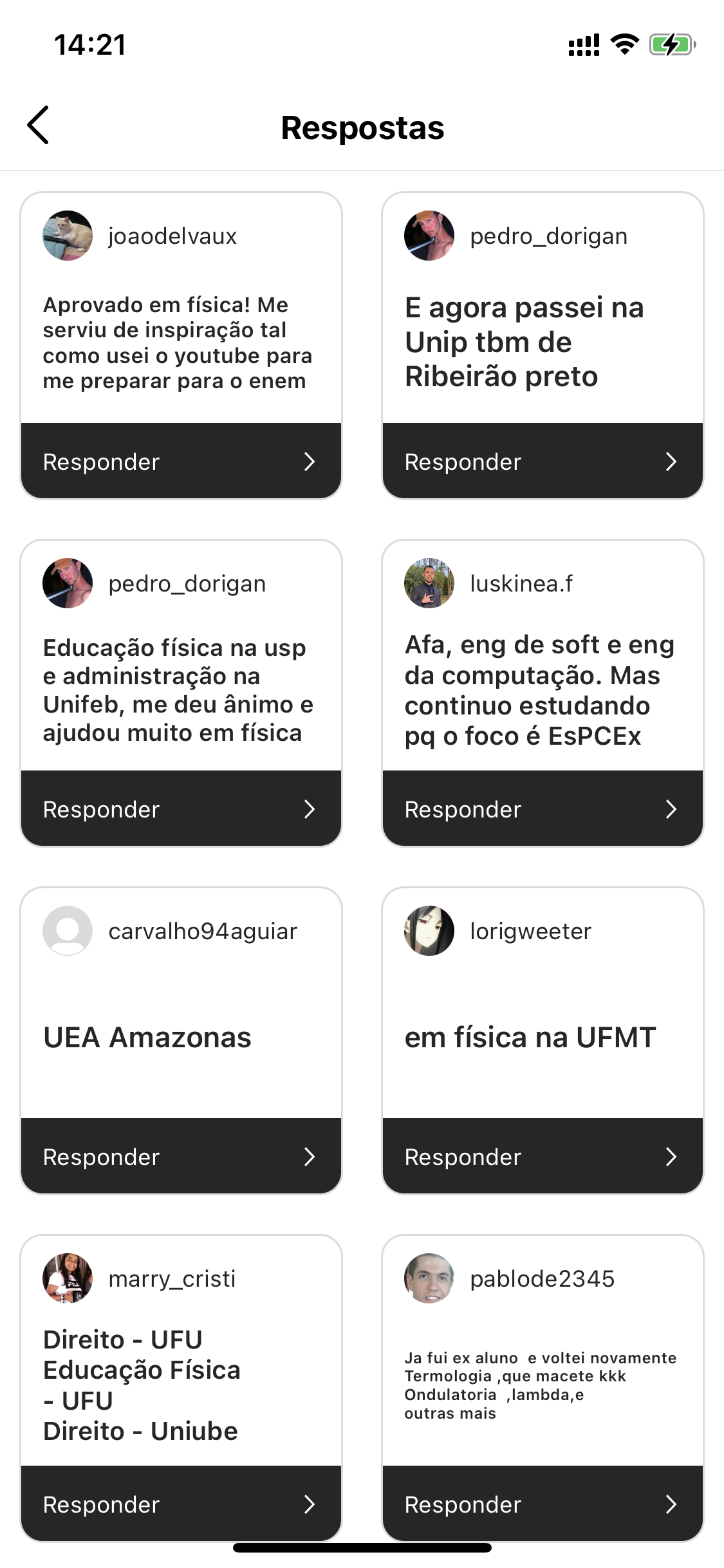Reply to pedro_dorigan's Educação física na usp answer
Screen dimensions: 724x1568
point(181,808)
